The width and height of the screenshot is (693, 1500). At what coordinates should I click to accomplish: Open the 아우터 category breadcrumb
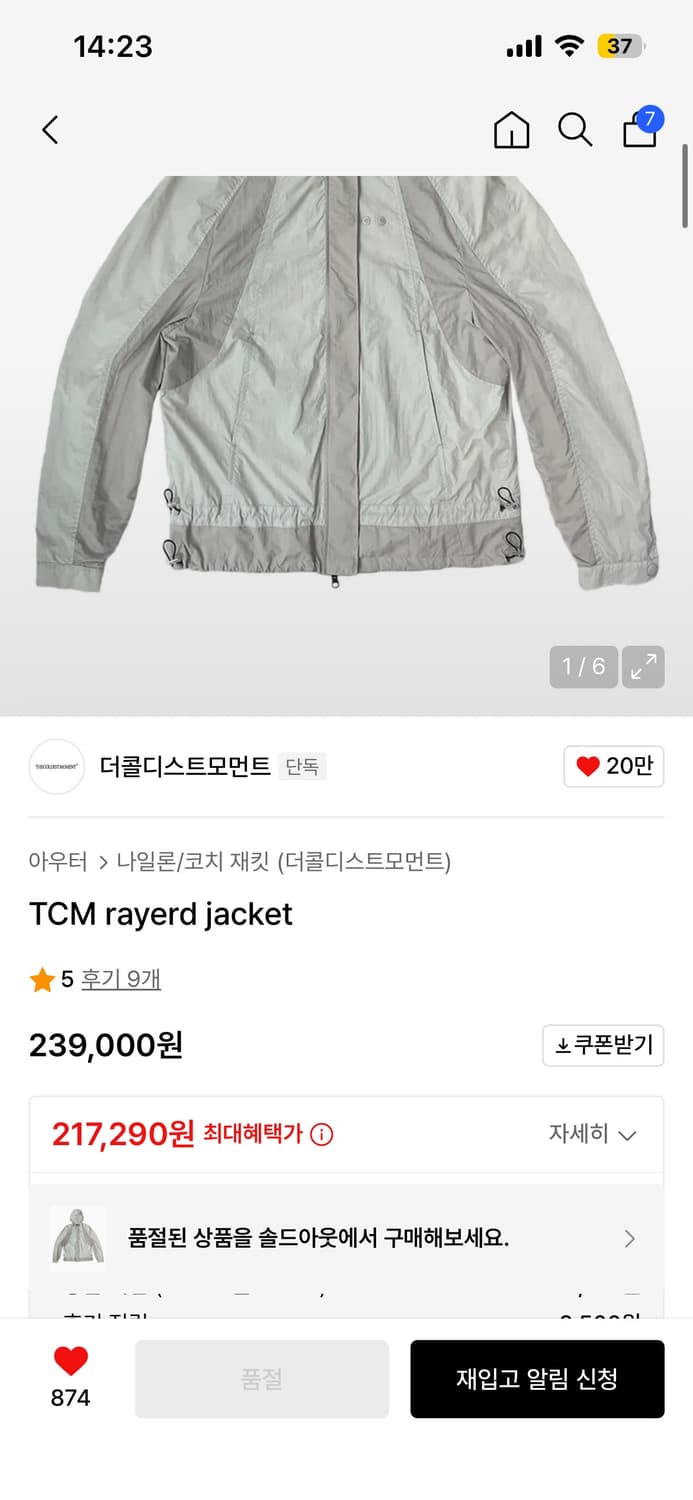click(x=57, y=861)
